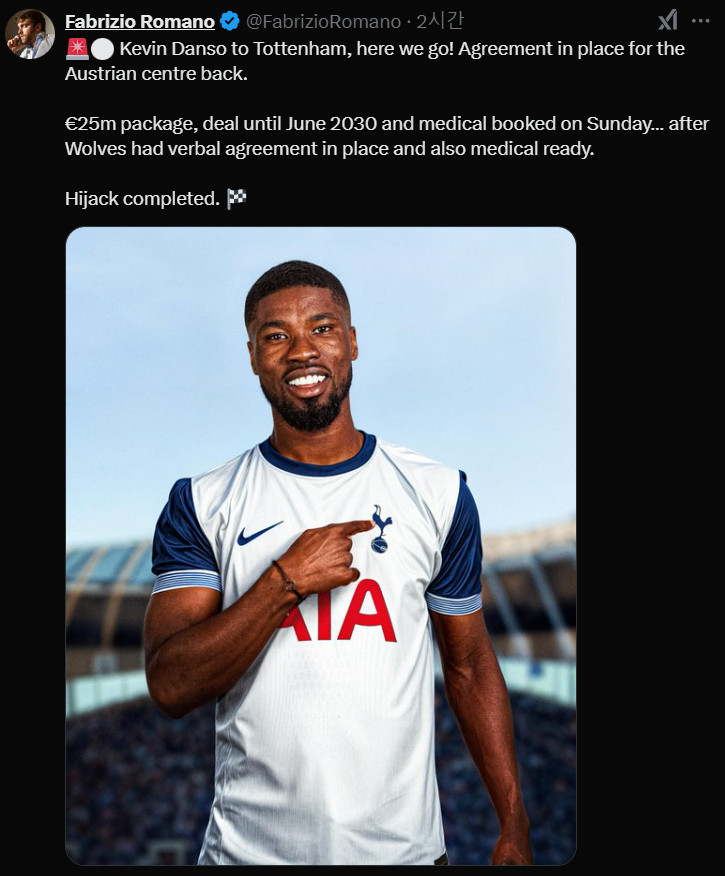Open the Fabrizio Romano display name link
The width and height of the screenshot is (725, 876).
click(x=139, y=21)
